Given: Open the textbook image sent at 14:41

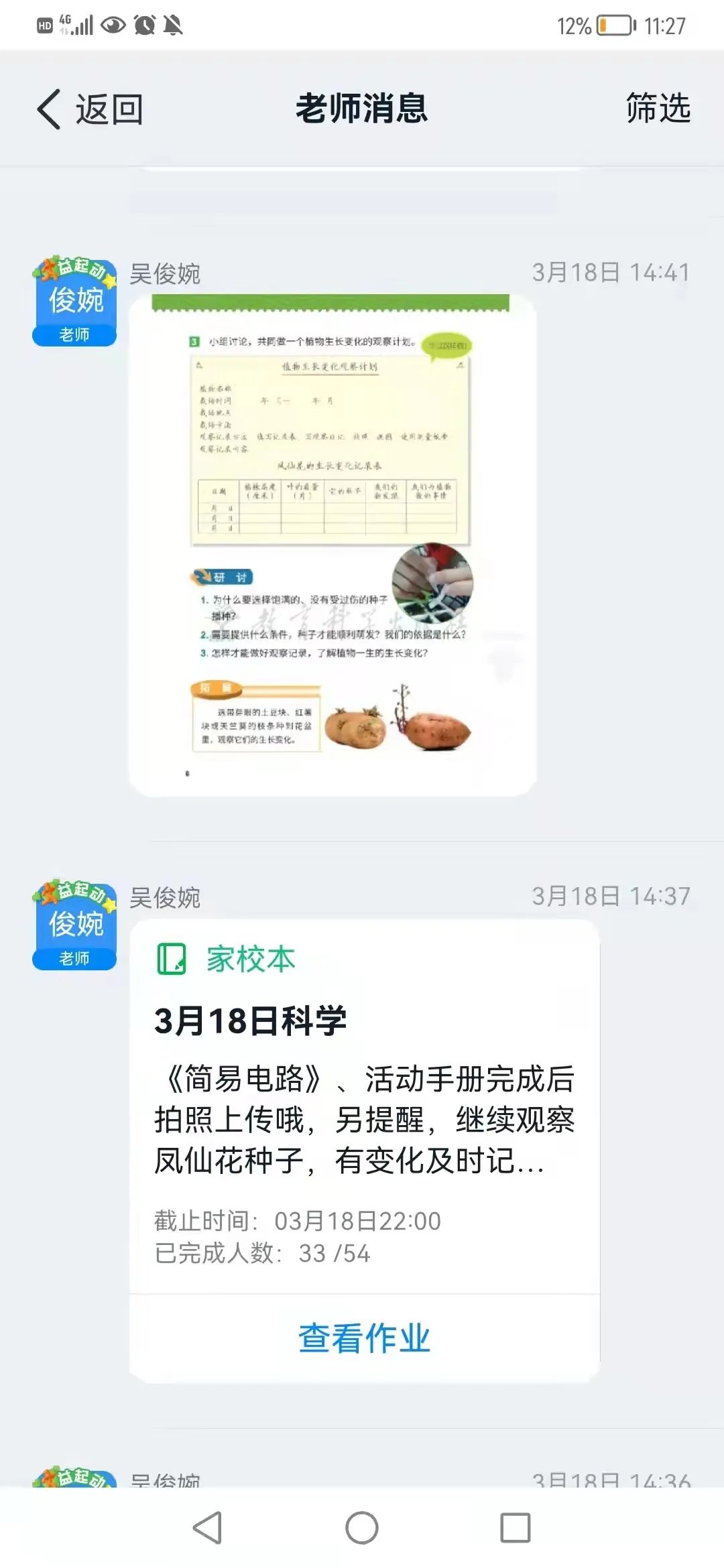Looking at the screenshot, I should point(333,545).
